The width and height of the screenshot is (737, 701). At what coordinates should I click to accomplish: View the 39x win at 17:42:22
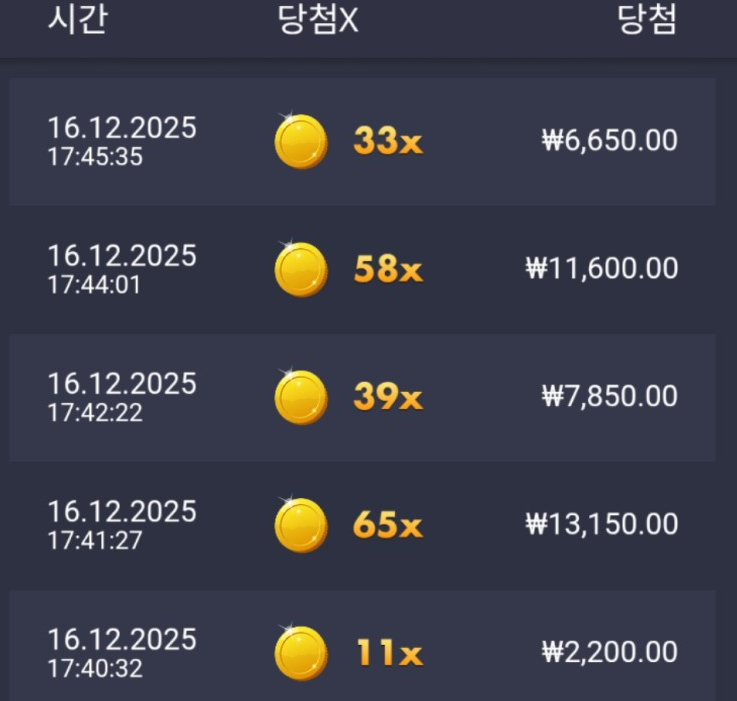pos(363,398)
